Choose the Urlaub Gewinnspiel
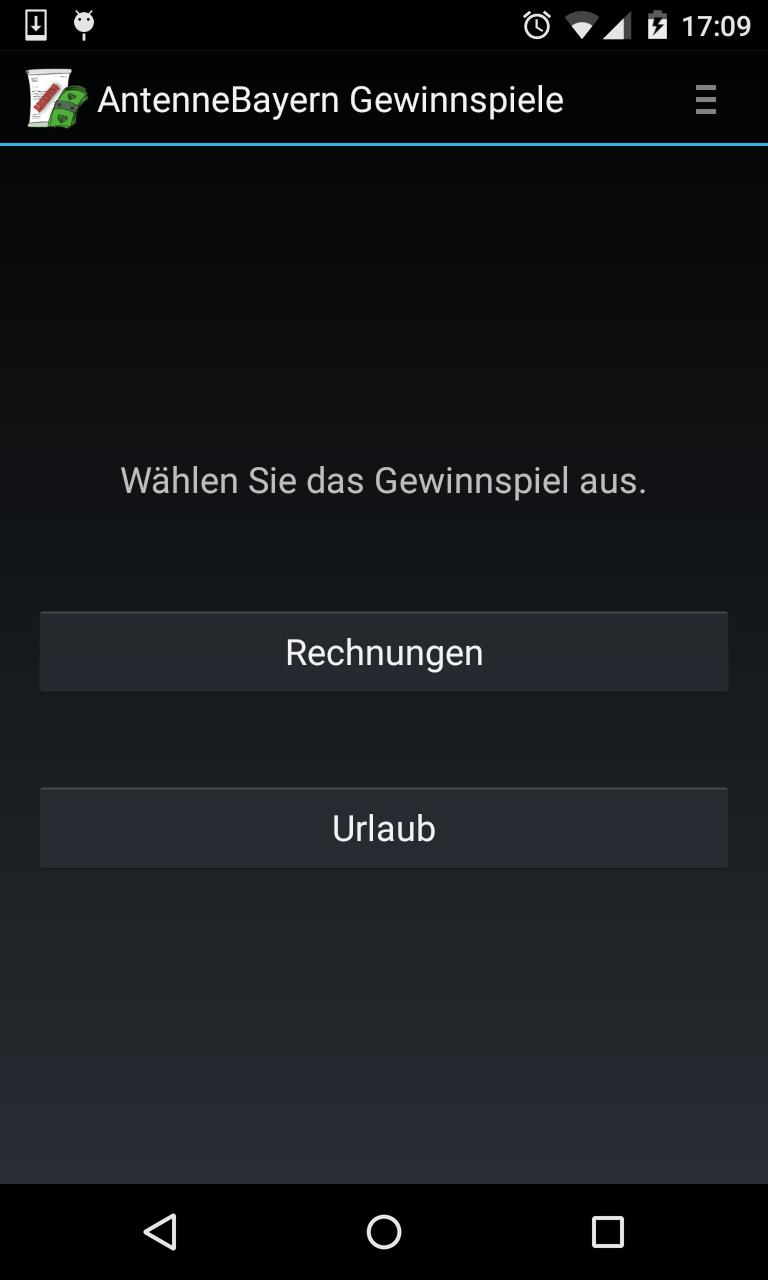 [384, 828]
